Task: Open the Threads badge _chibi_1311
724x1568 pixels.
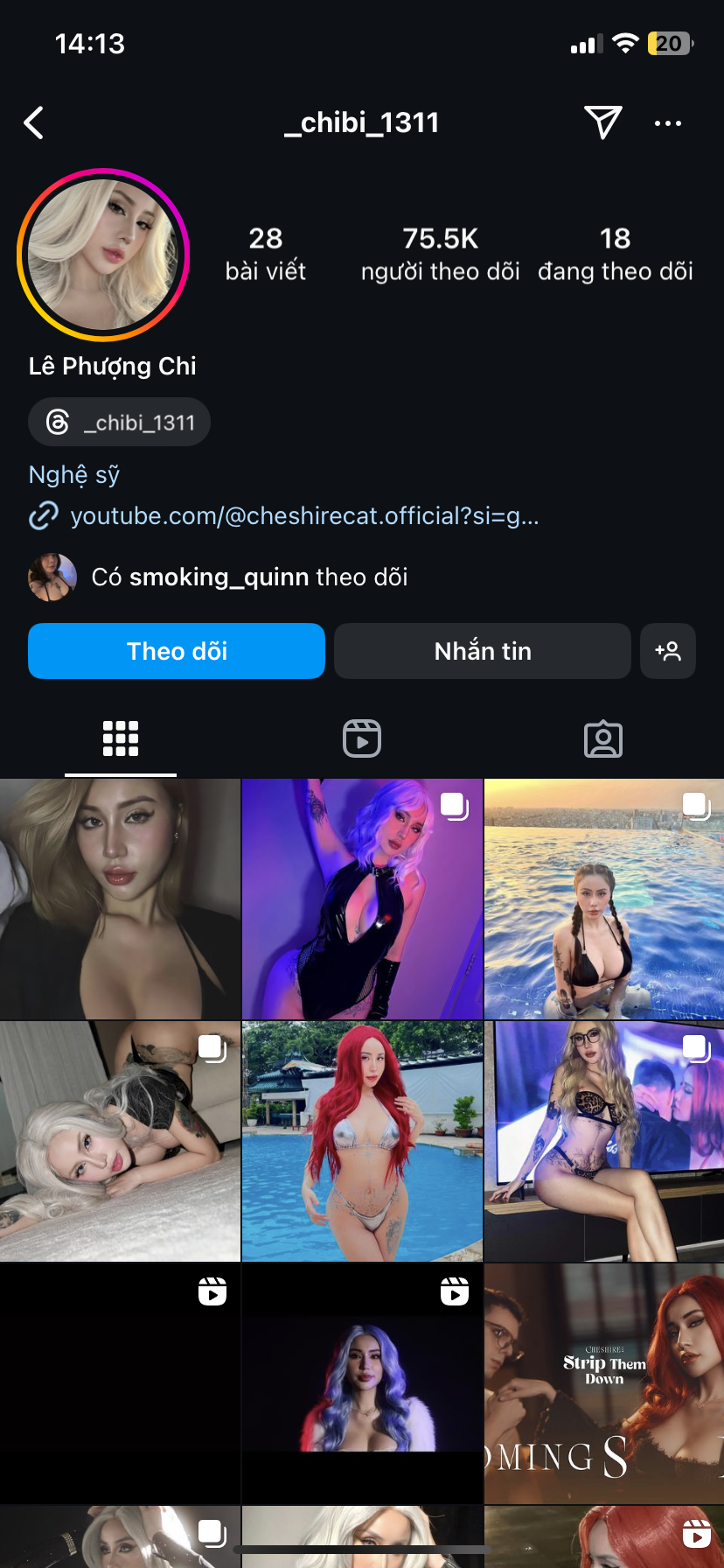Action: tap(120, 423)
